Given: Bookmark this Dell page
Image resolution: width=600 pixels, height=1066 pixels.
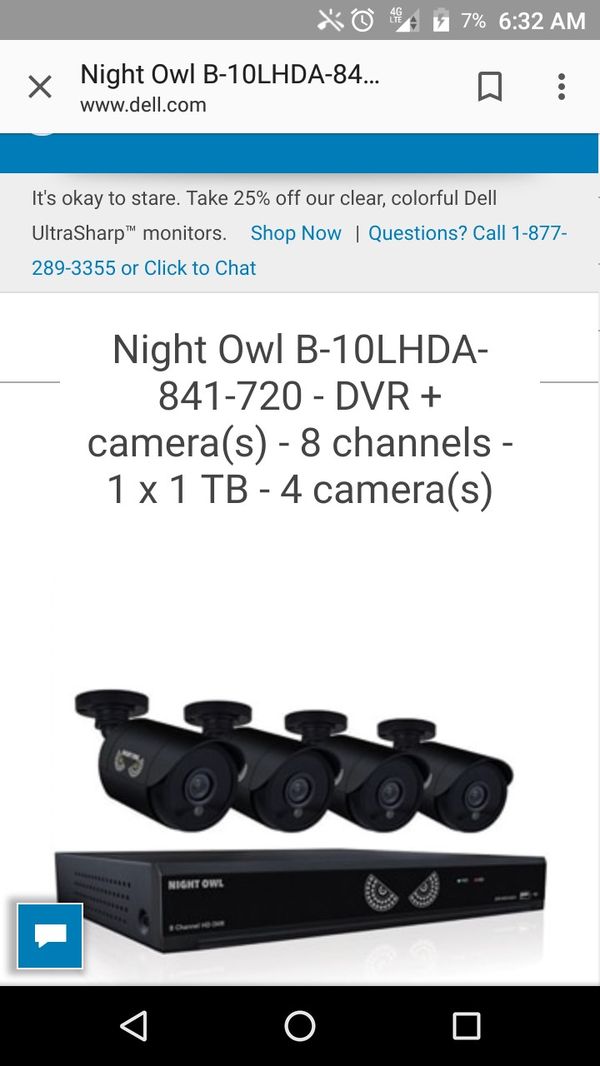Looking at the screenshot, I should 490,87.
